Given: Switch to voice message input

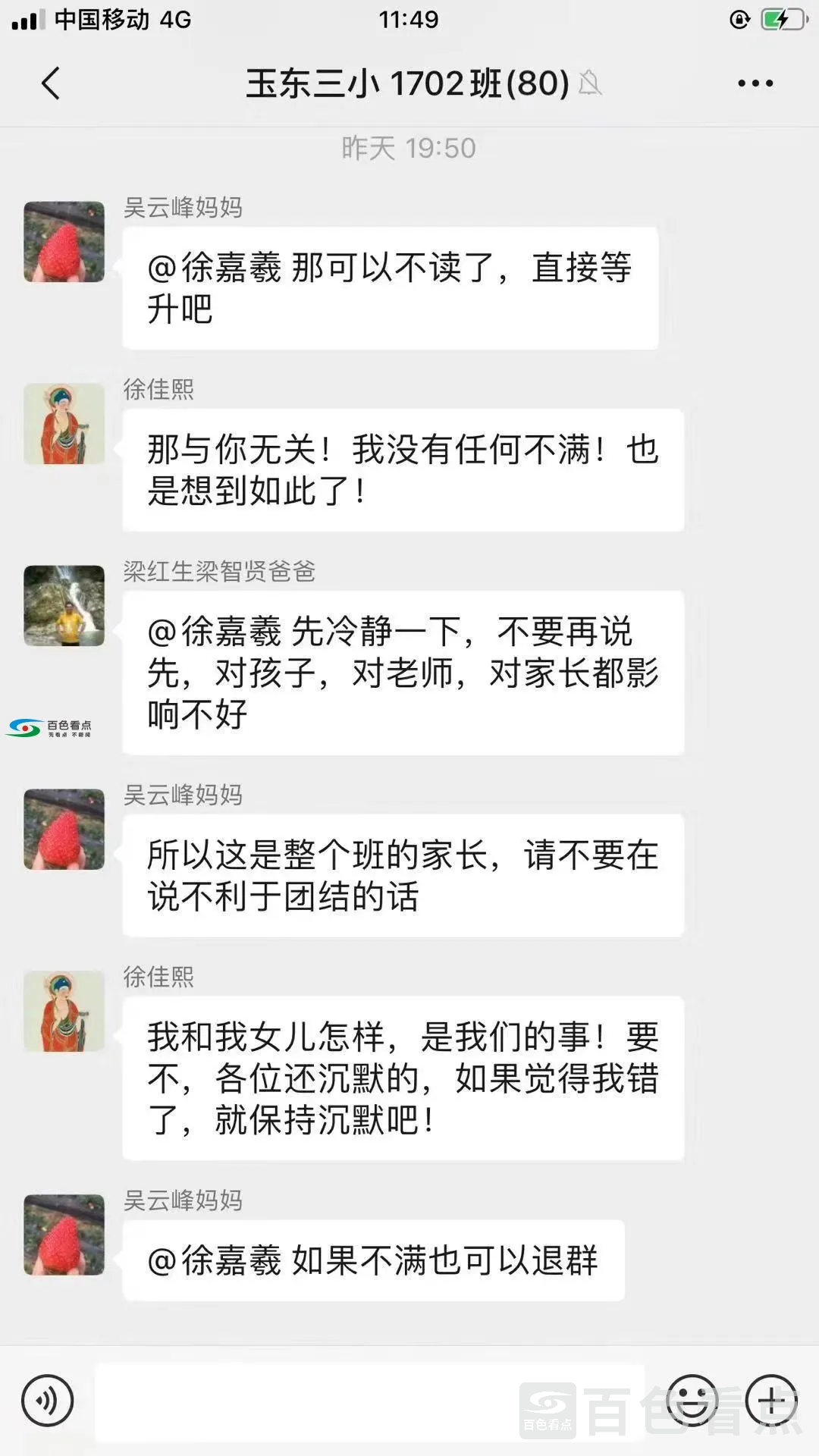Looking at the screenshot, I should 48,1401.
